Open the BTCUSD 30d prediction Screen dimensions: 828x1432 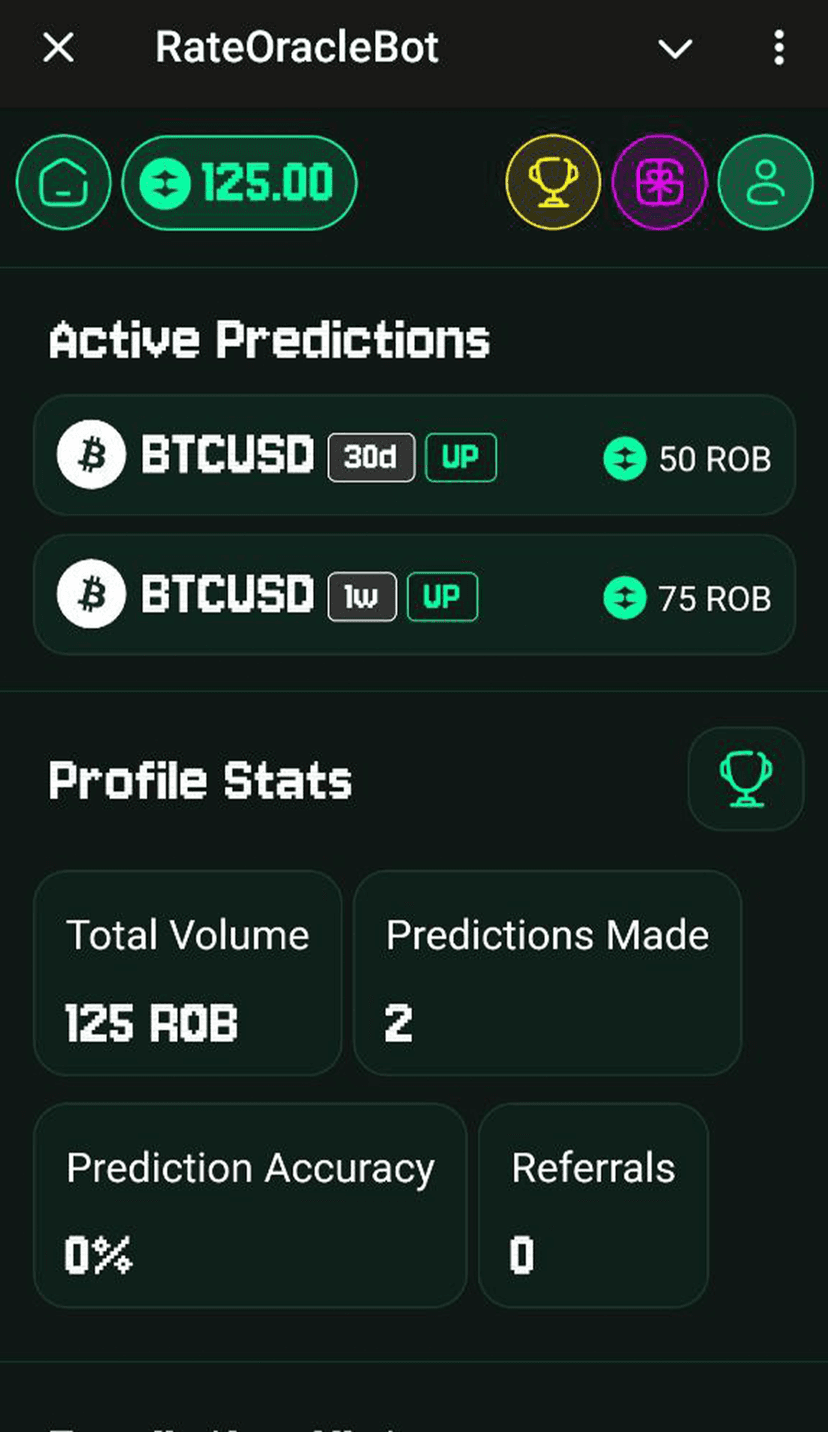coord(414,456)
